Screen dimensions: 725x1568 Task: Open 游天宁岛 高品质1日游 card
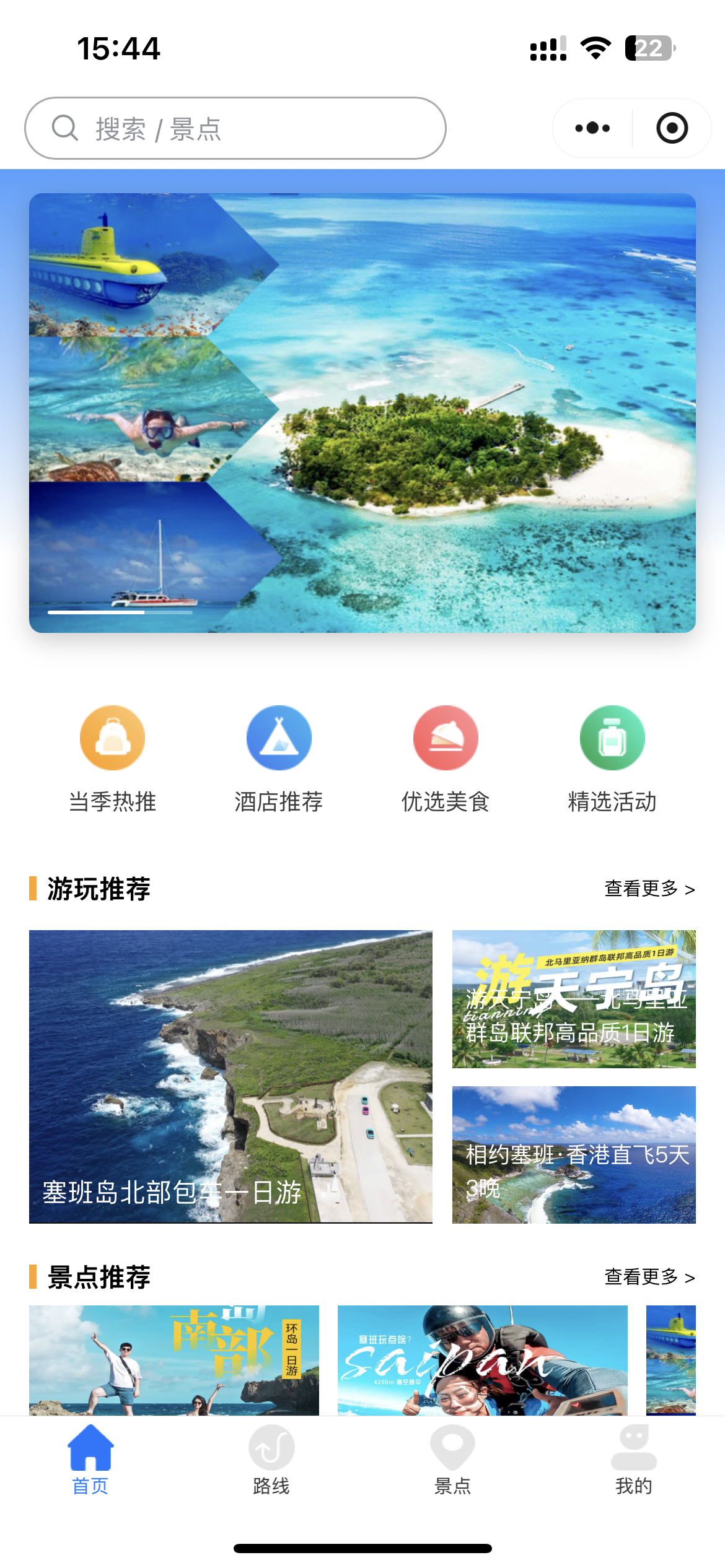[x=574, y=999]
